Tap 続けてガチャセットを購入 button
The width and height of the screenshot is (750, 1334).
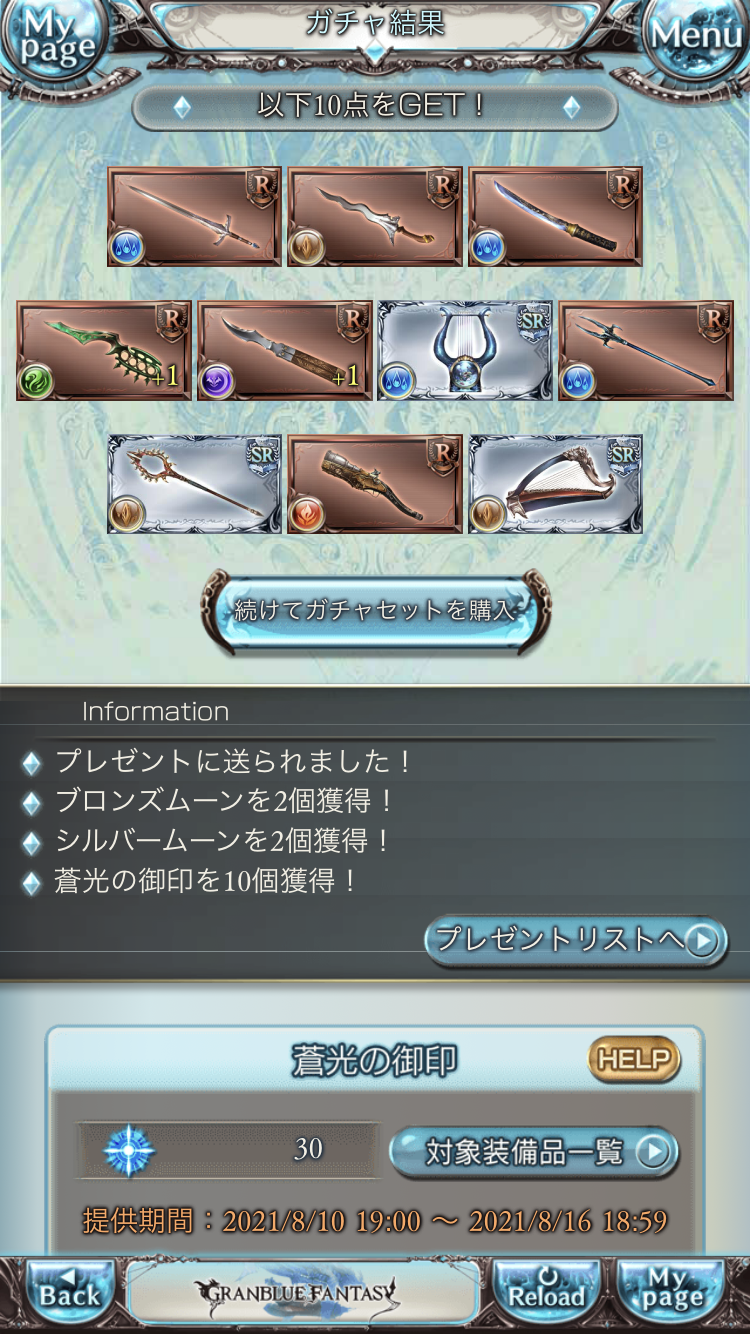point(375,610)
